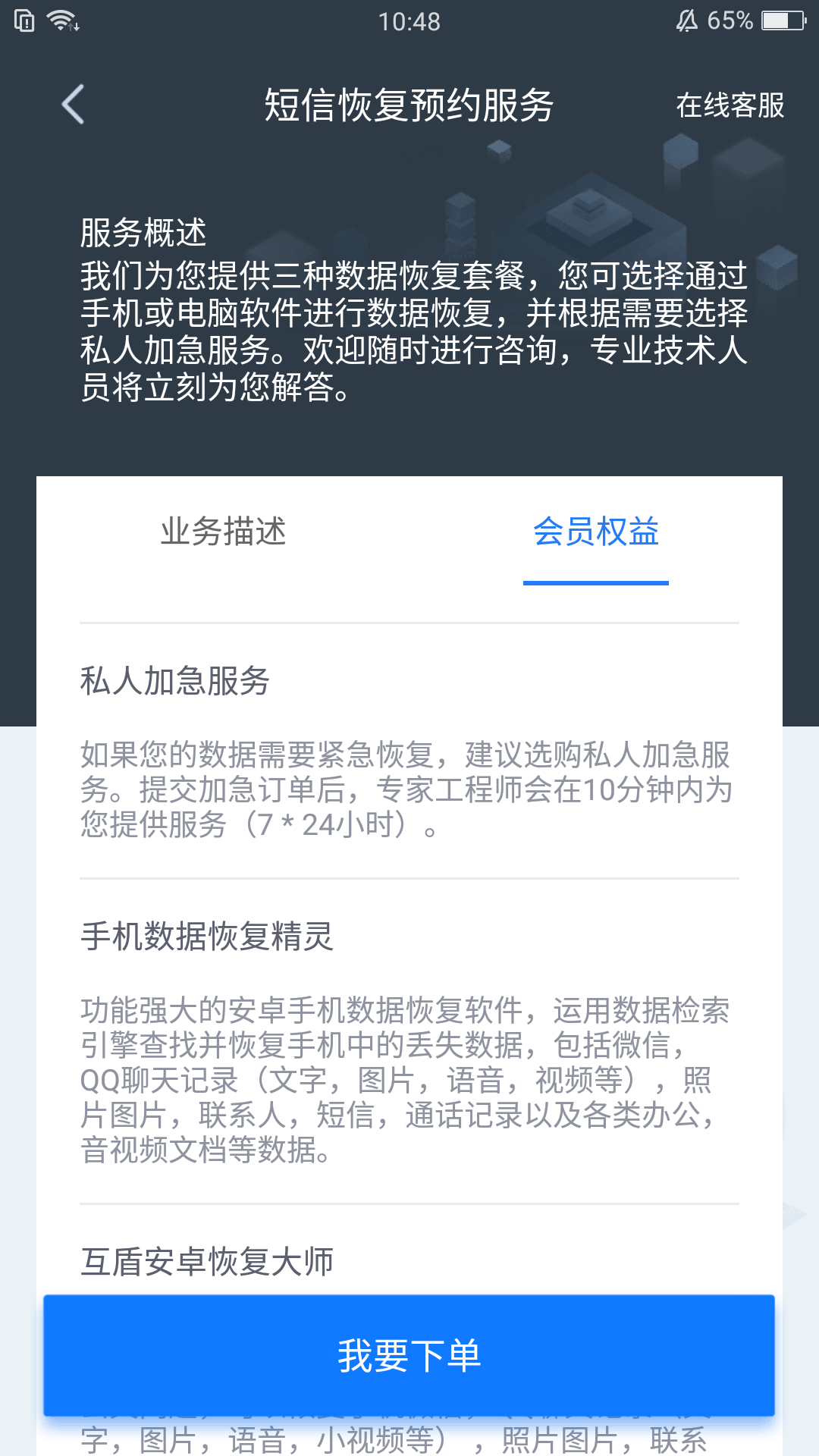The height and width of the screenshot is (1456, 819).
Task: Tap the blue underline indicator under 会员权益
Action: 597,582
